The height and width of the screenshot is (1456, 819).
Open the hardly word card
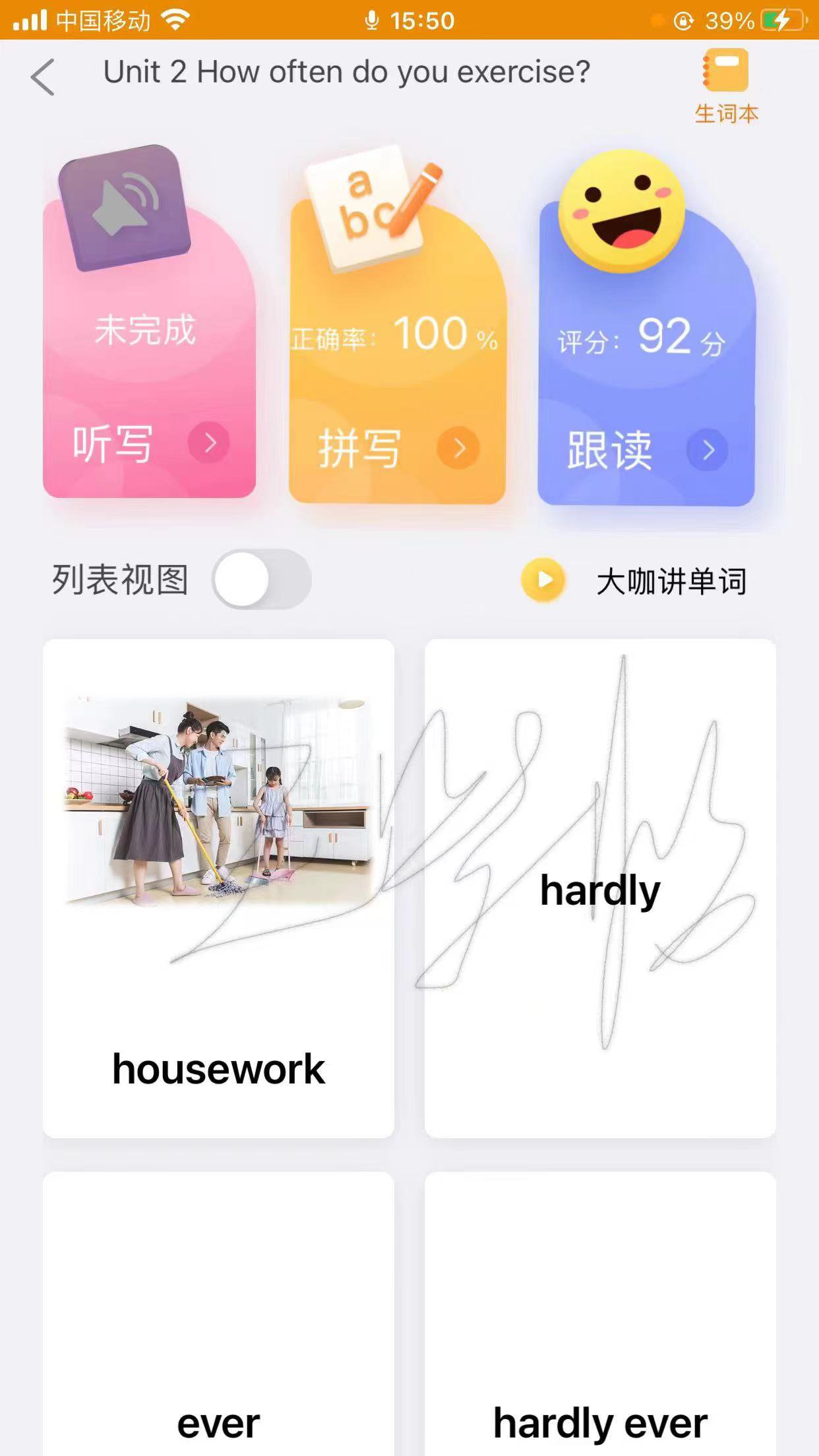pyautogui.click(x=600, y=888)
